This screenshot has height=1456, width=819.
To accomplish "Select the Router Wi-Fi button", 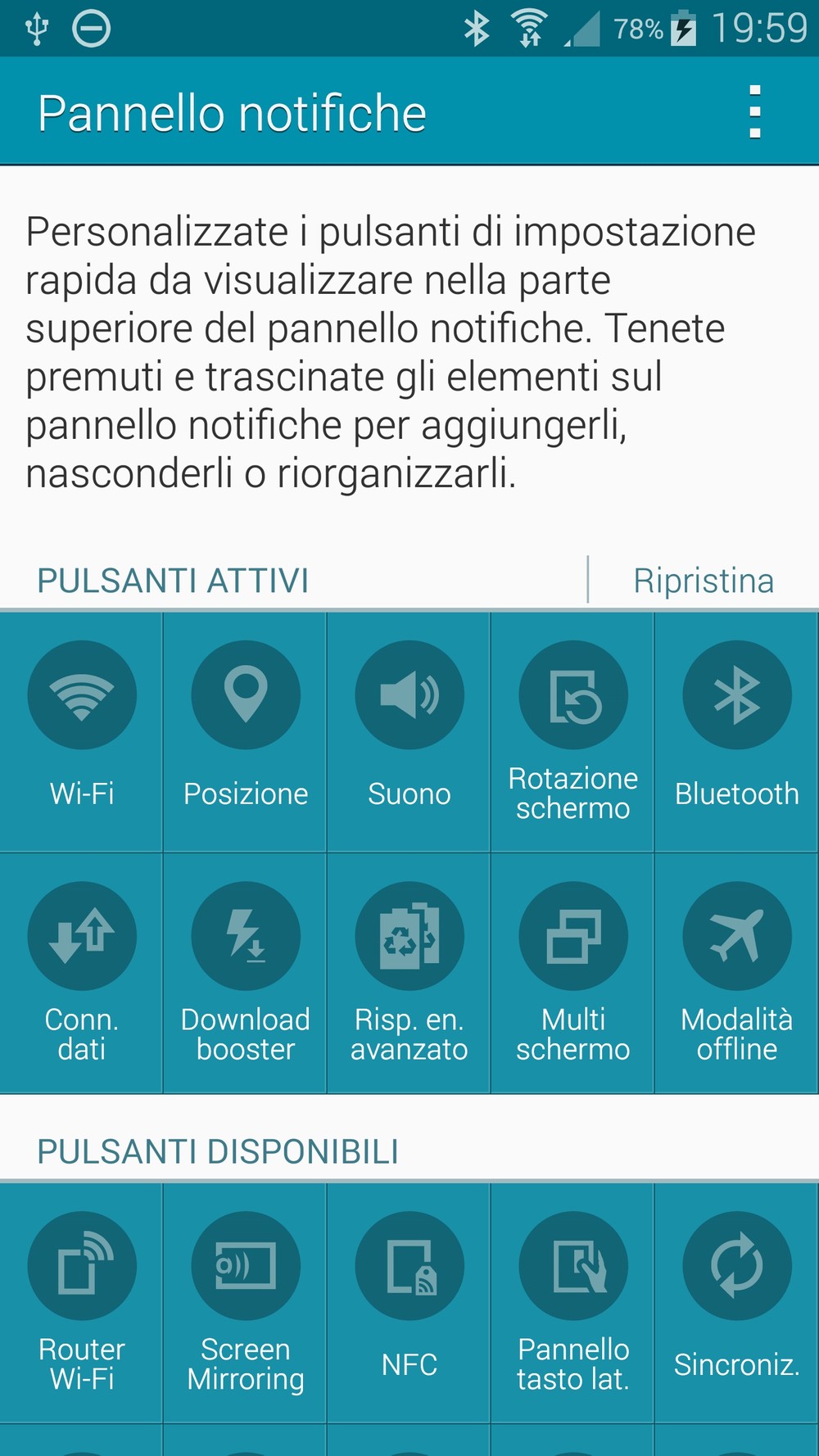I will (x=81, y=1303).
